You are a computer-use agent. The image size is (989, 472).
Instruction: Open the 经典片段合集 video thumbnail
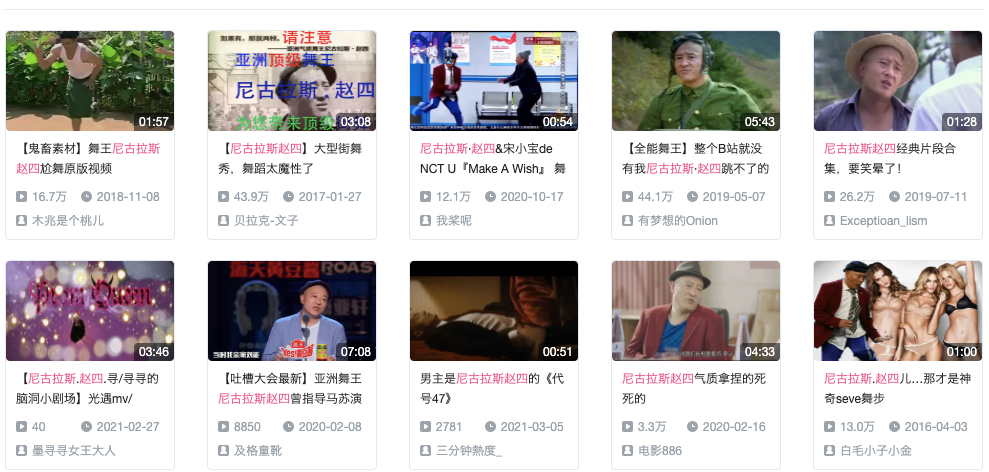898,81
